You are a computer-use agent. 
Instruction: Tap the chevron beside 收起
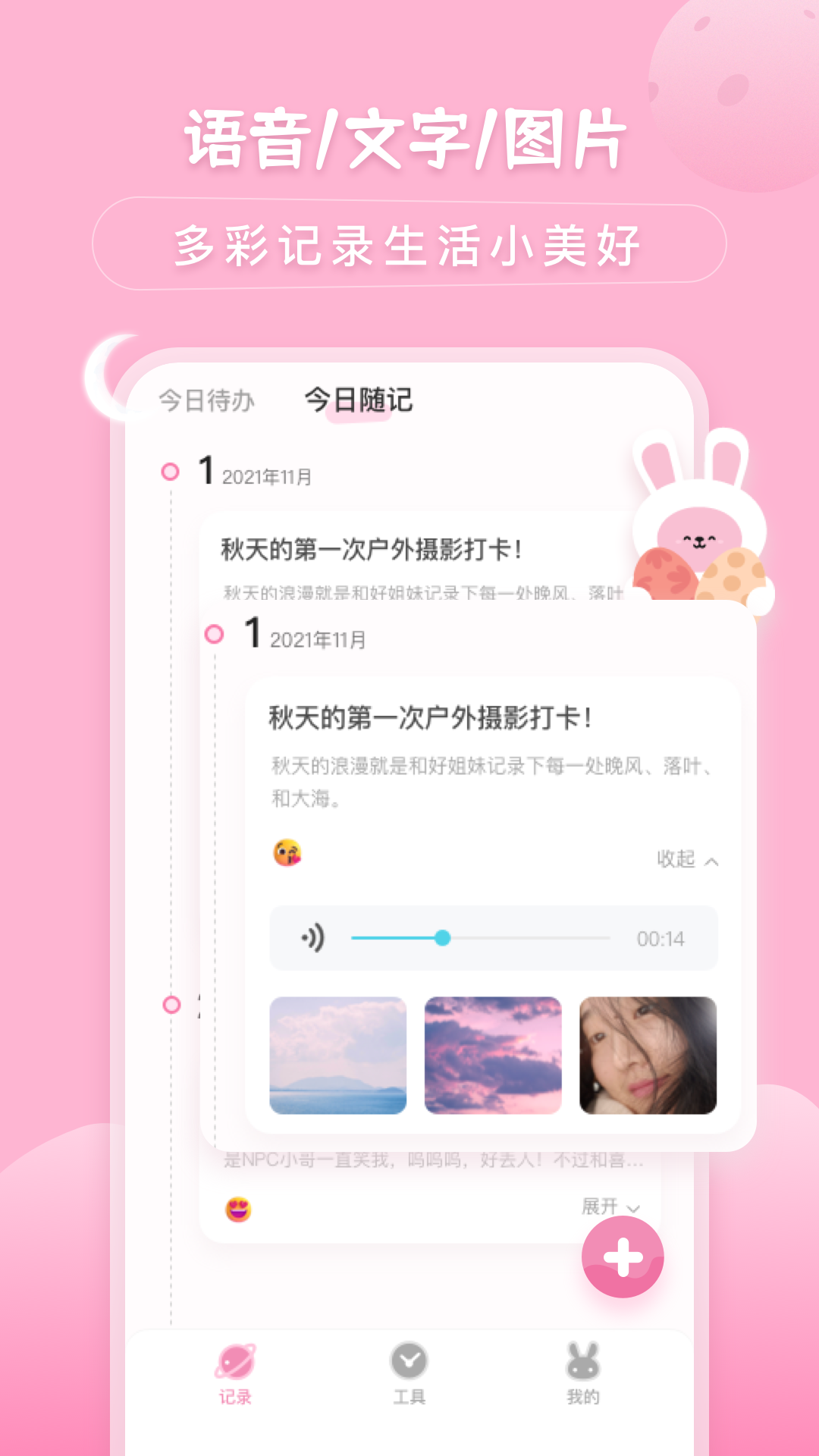[709, 860]
